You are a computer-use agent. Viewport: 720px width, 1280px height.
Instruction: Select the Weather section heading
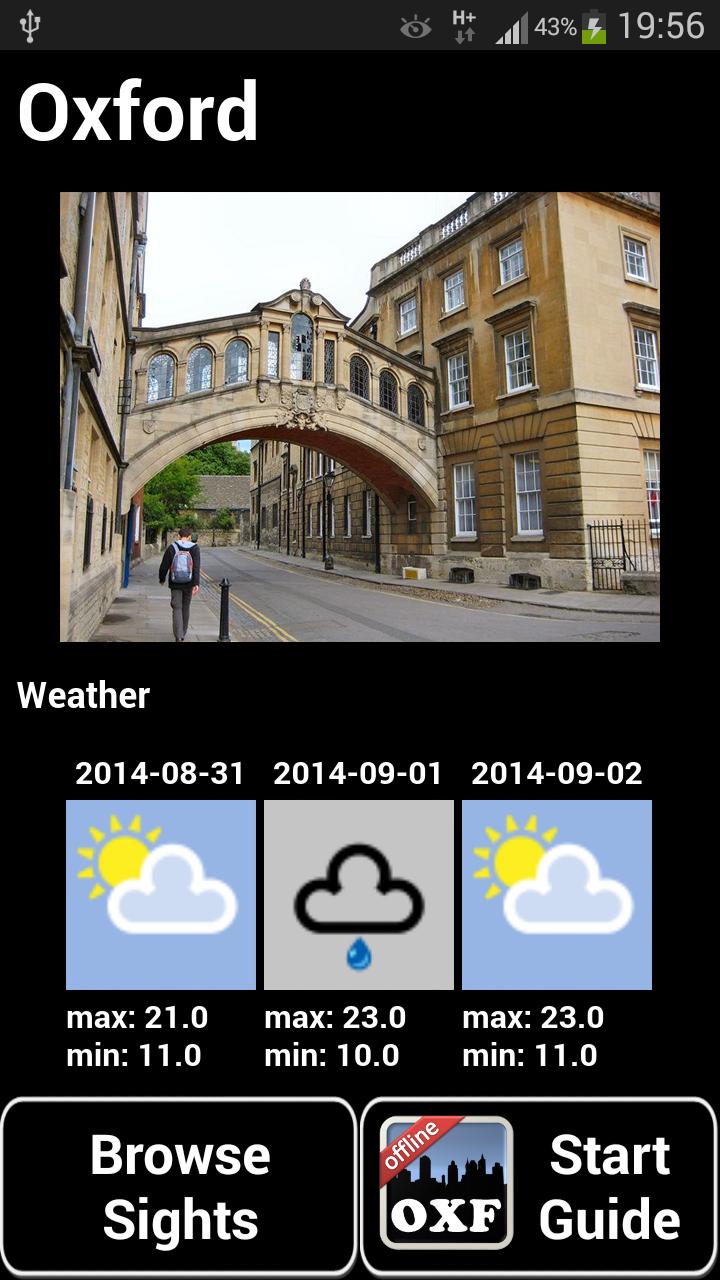86,696
